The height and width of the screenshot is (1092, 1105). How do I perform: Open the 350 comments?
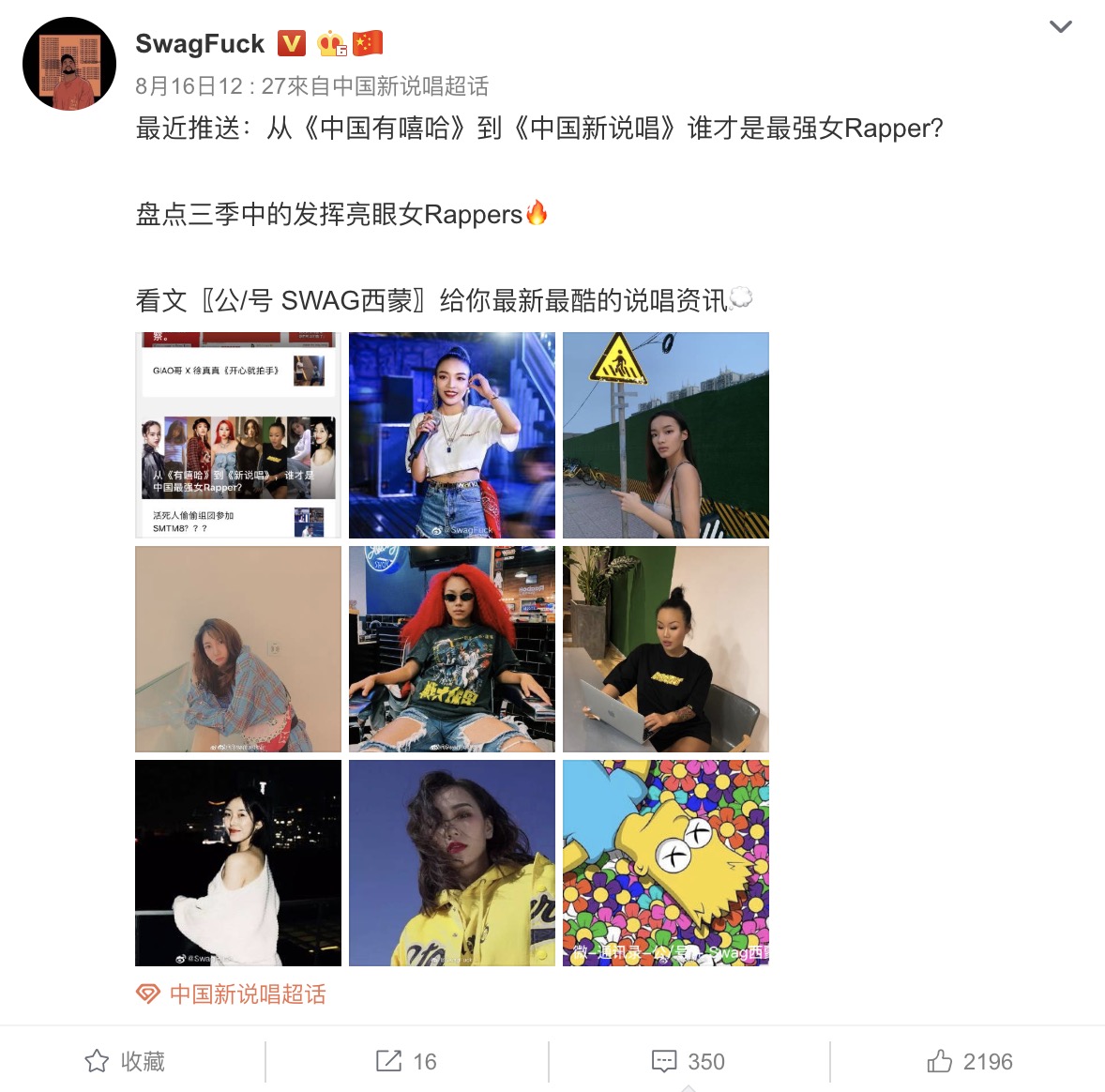689,1061
